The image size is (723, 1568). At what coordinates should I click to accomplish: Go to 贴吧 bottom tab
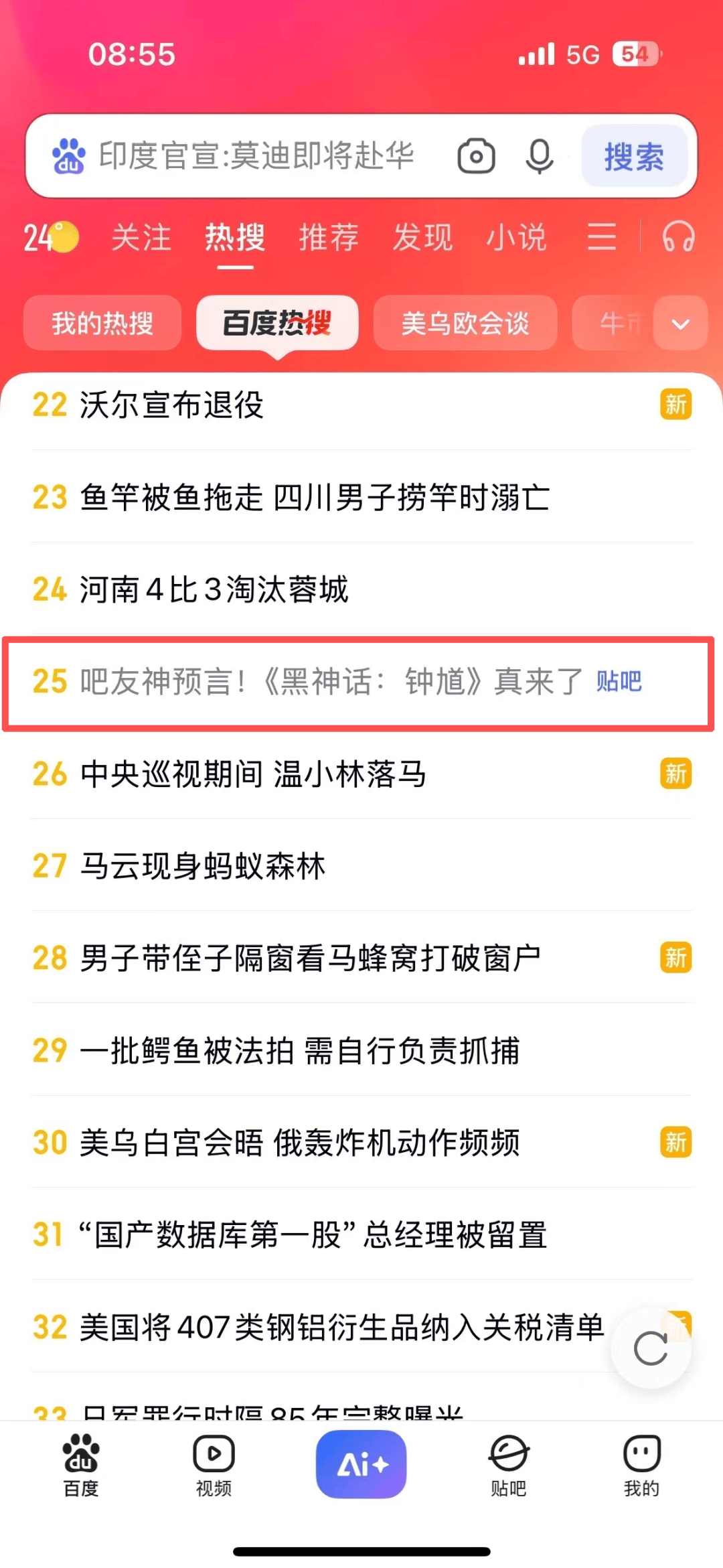point(508,1466)
